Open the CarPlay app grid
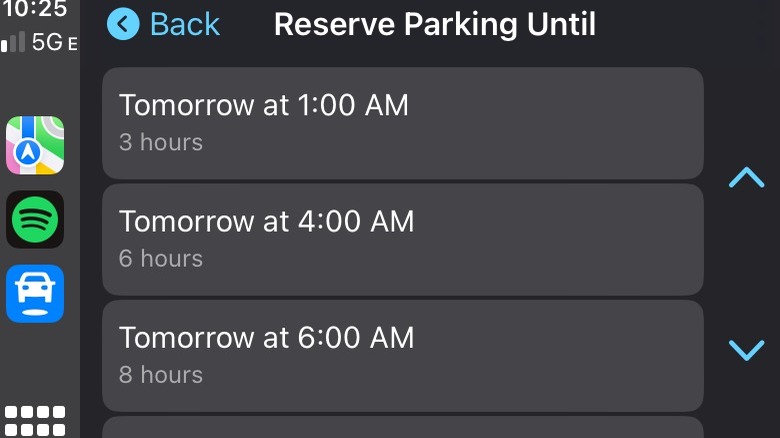Image resolution: width=780 pixels, height=438 pixels. [x=35, y=421]
